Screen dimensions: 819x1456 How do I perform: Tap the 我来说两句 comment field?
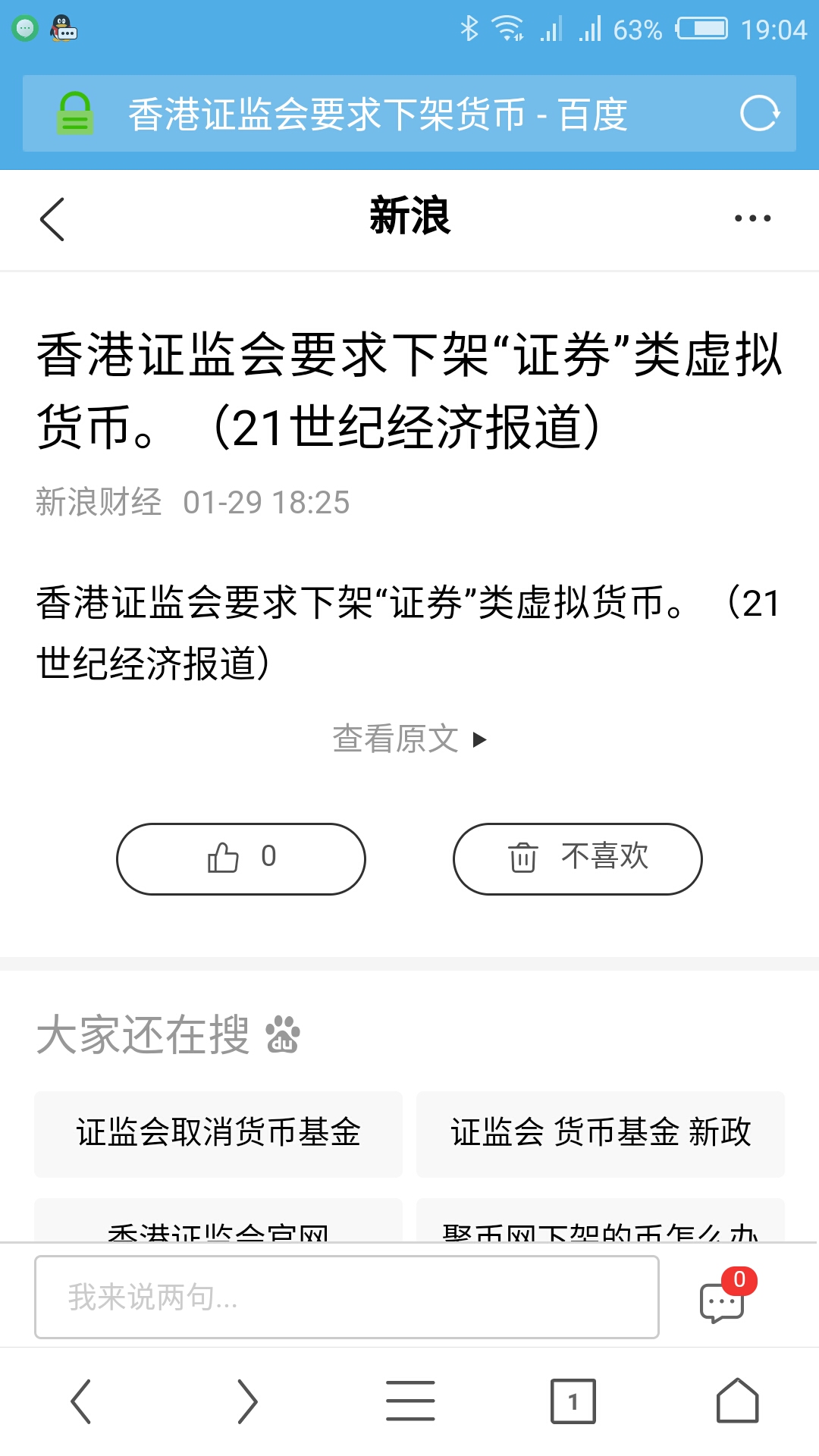point(347,1297)
